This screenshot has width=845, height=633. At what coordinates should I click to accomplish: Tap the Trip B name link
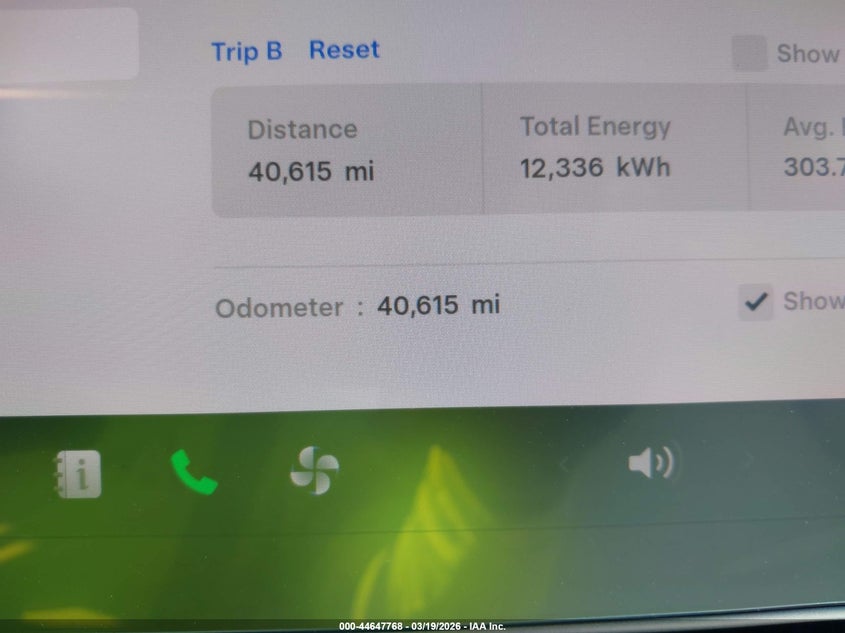246,52
